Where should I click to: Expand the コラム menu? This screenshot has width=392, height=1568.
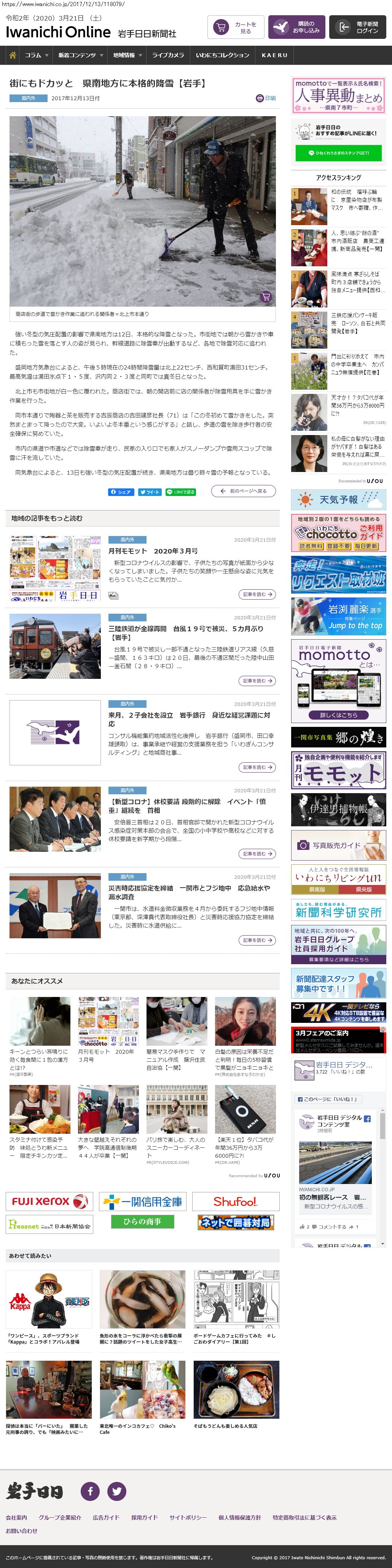coord(37,55)
